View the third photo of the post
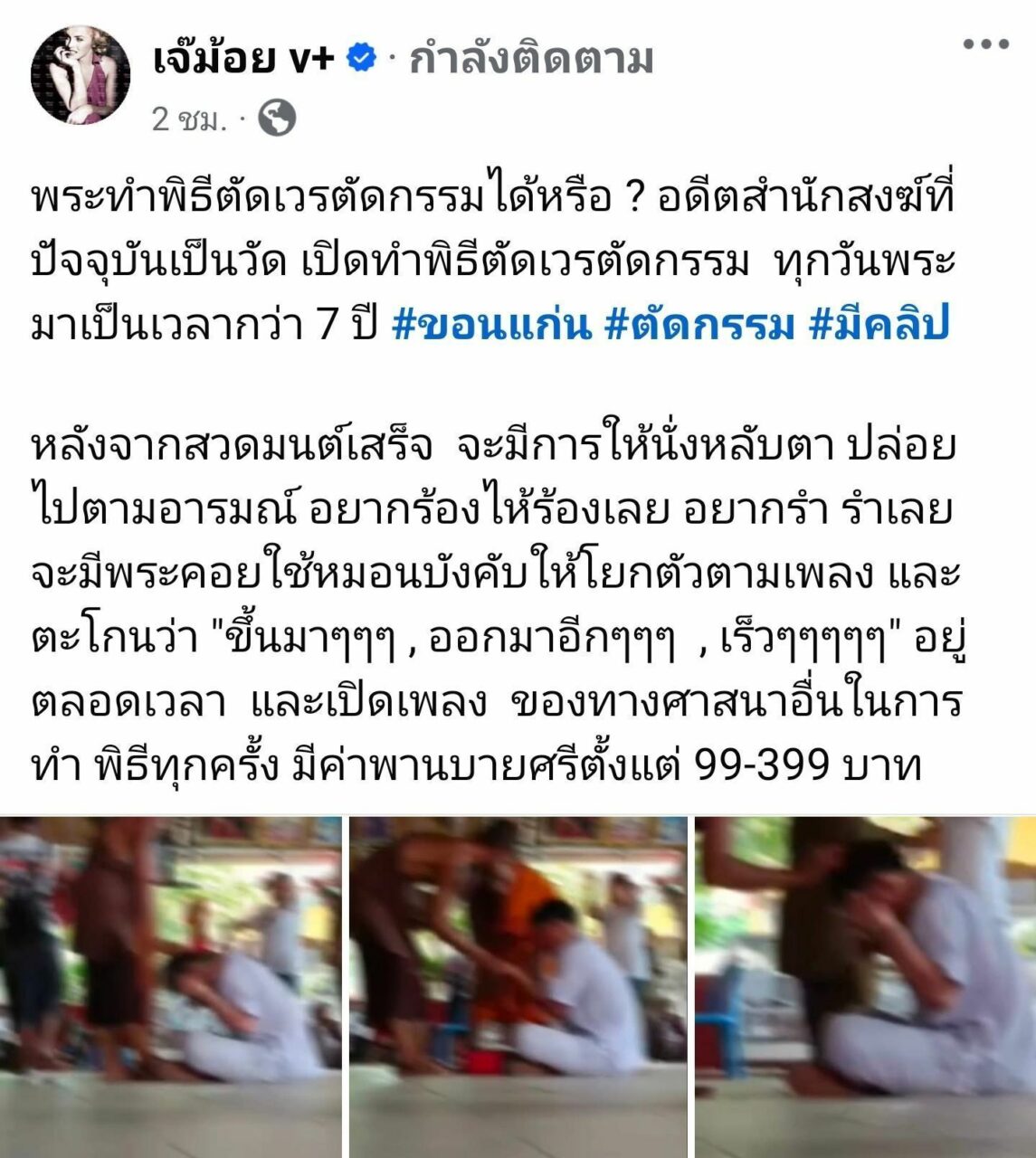The width and height of the screenshot is (1036, 1158). coord(865,986)
